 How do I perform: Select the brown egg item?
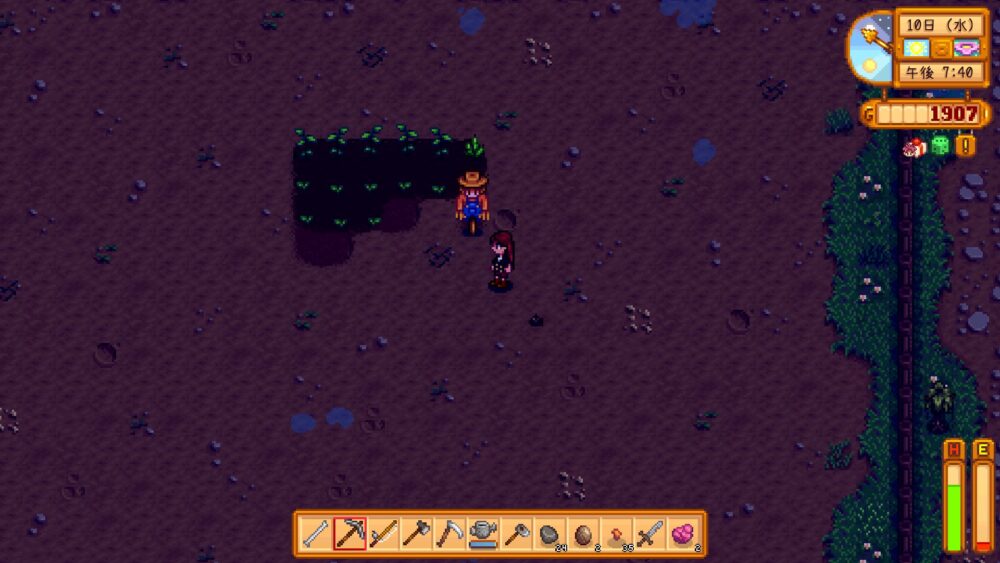pos(583,534)
